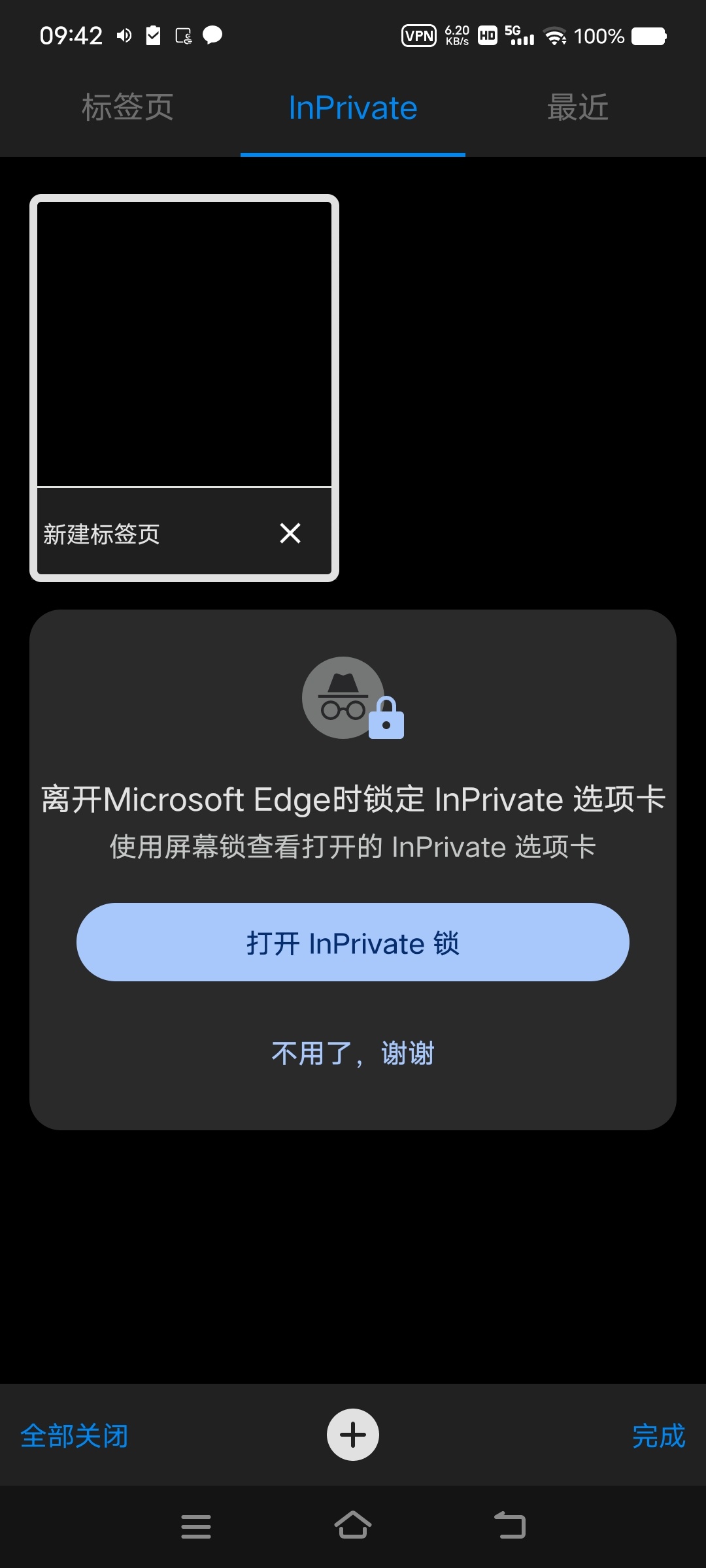Screen dimensions: 706x1568
Task: Tap 完成 to finish
Action: pos(658,1435)
